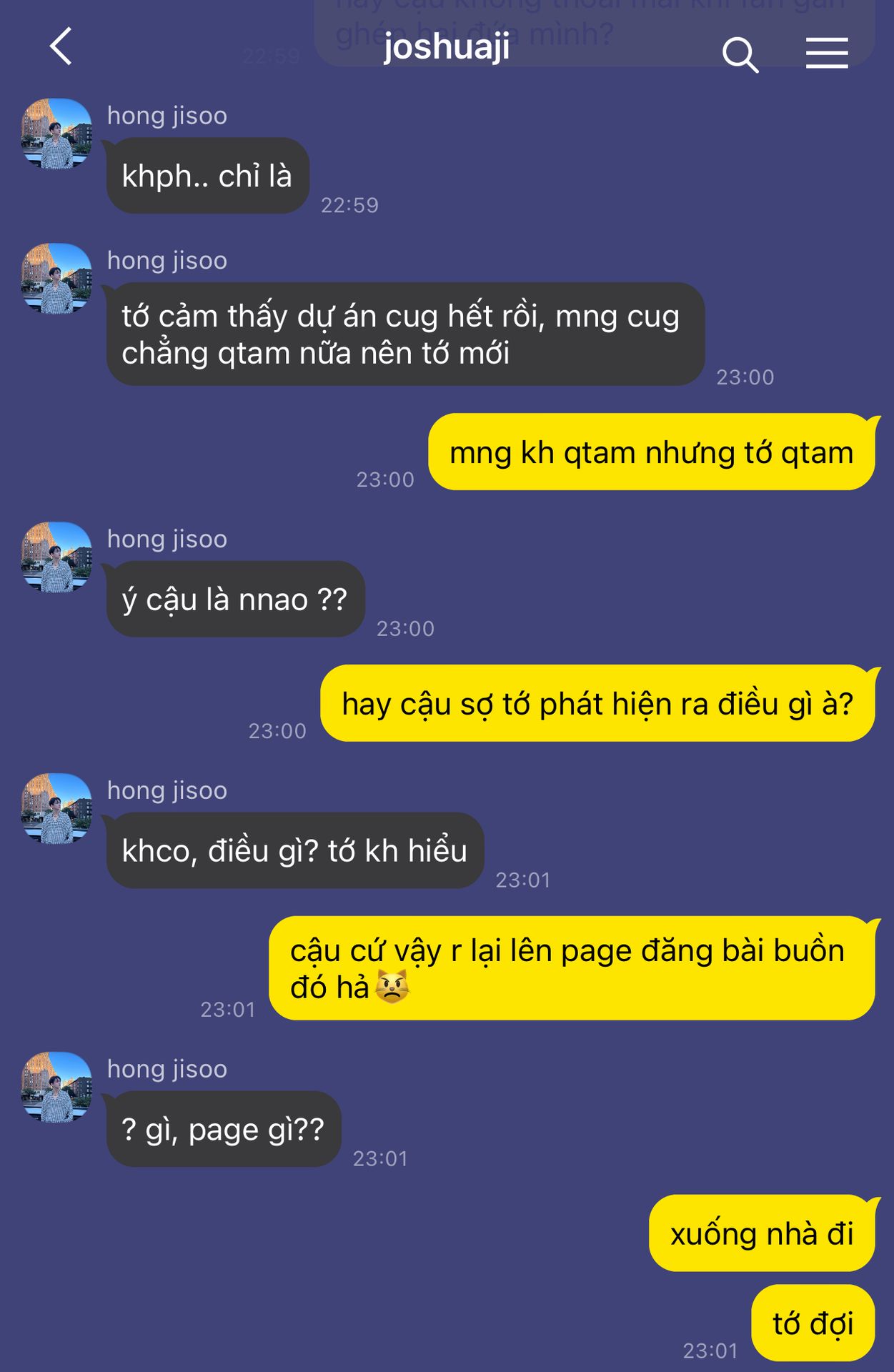Open the chat hamburger menu

pos(827,54)
